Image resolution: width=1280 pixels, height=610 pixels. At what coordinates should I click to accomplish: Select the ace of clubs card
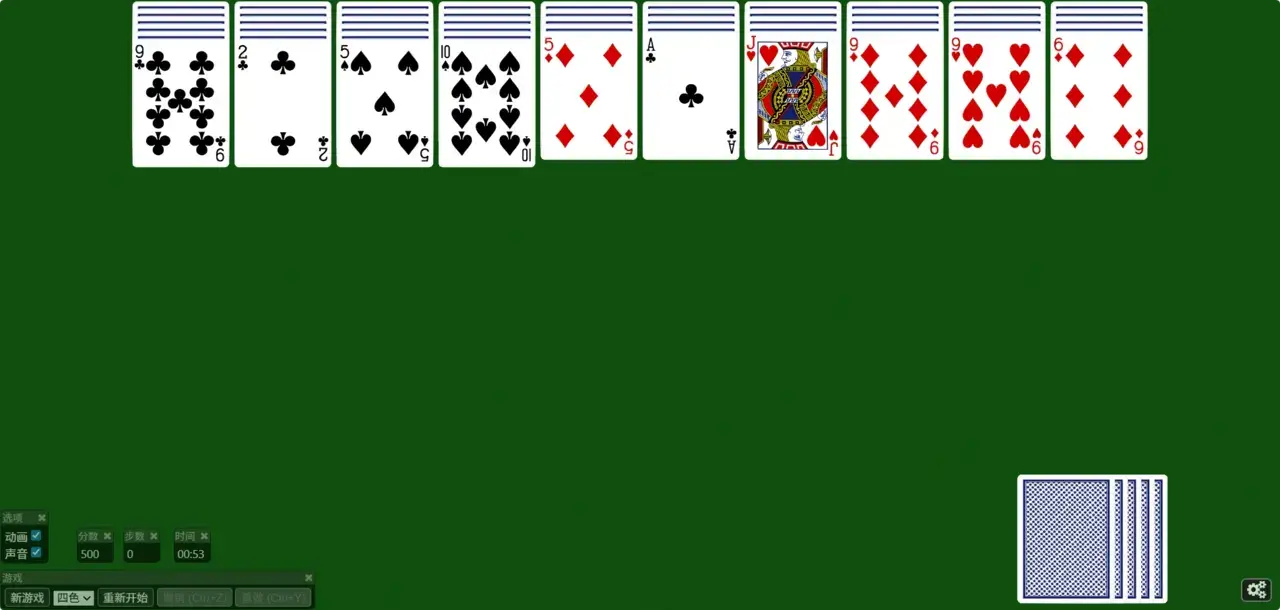(691, 100)
